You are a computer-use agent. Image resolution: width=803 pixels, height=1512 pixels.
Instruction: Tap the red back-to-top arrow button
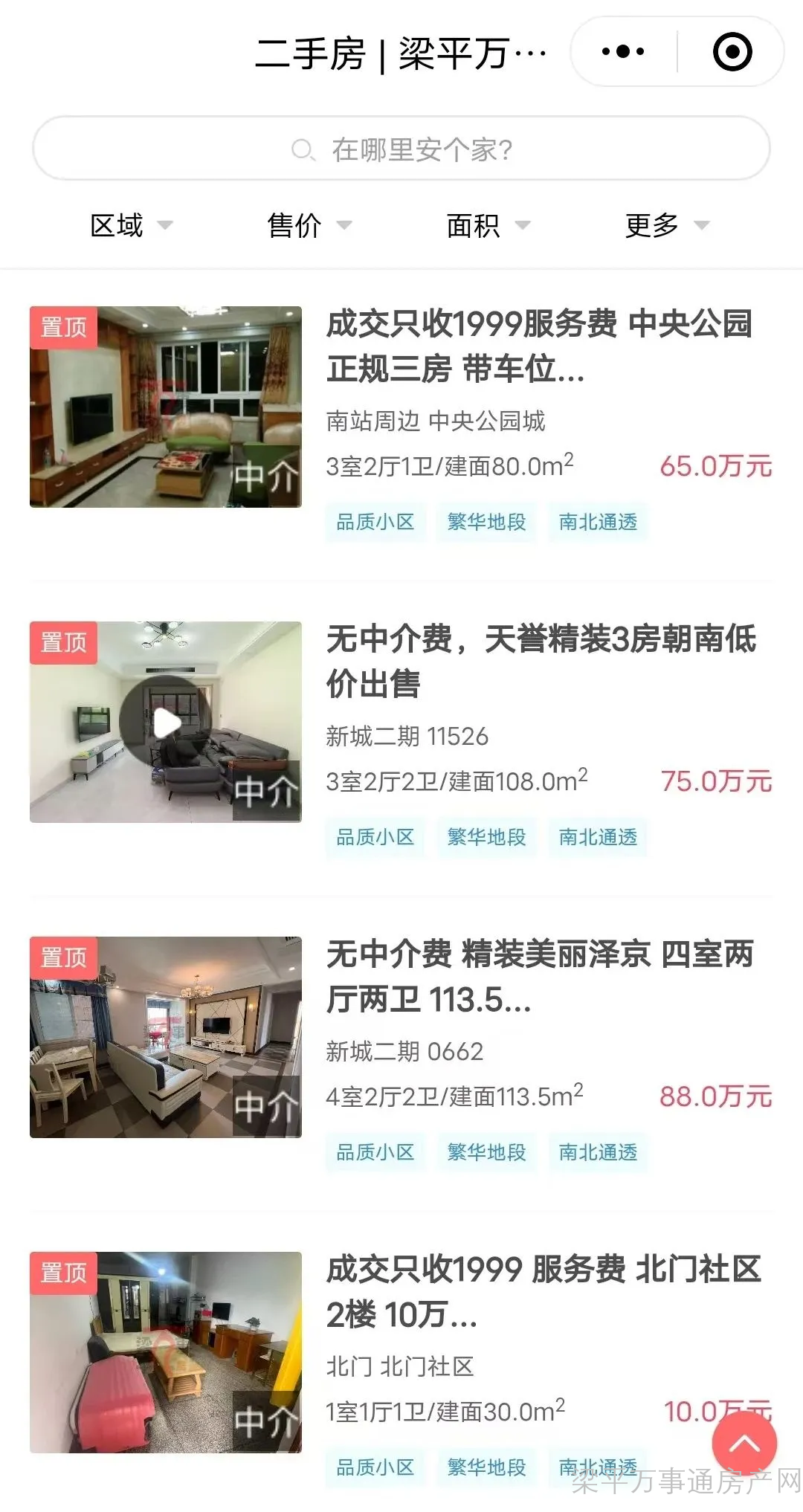[744, 1444]
